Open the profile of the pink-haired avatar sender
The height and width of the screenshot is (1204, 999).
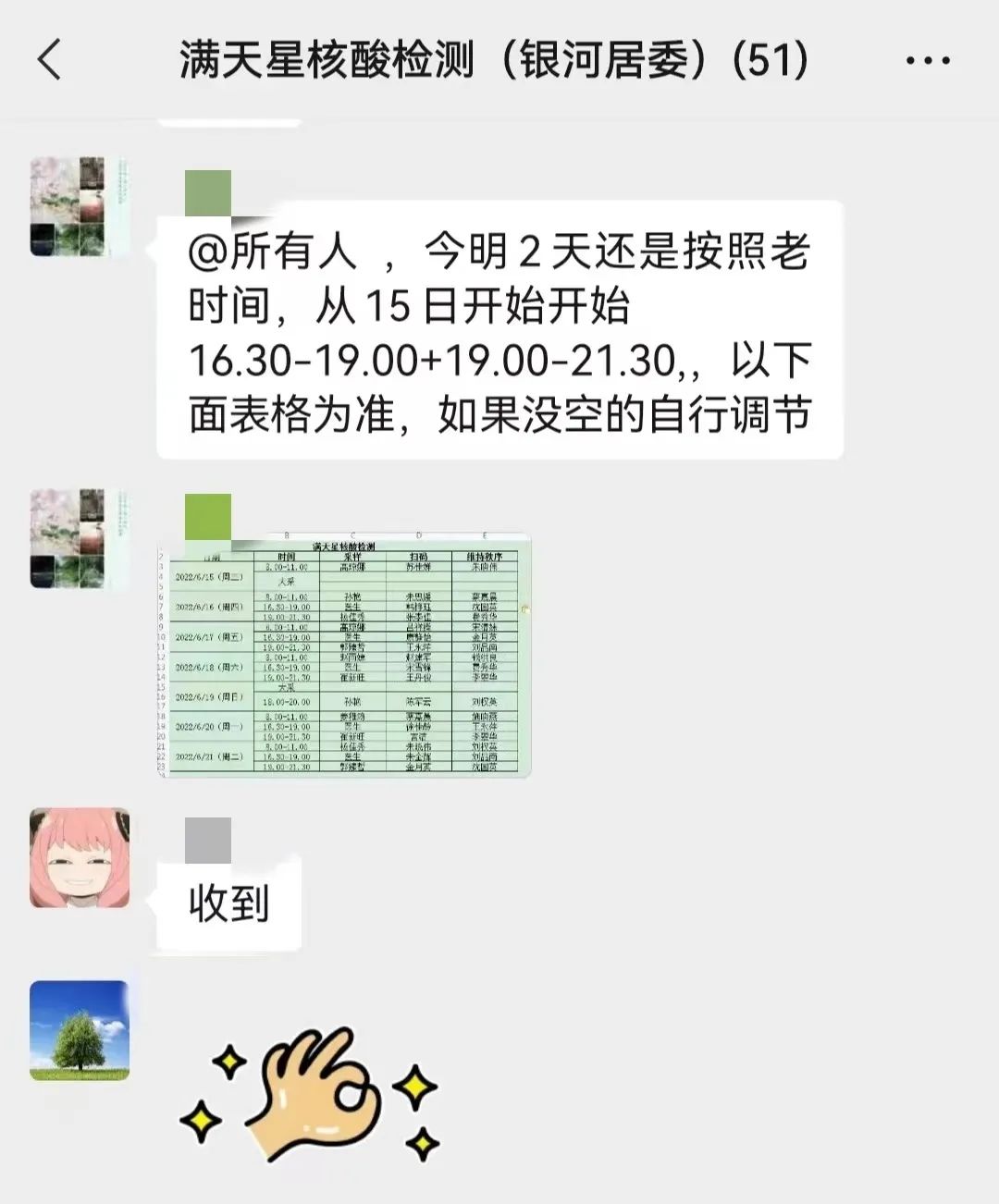(80, 858)
